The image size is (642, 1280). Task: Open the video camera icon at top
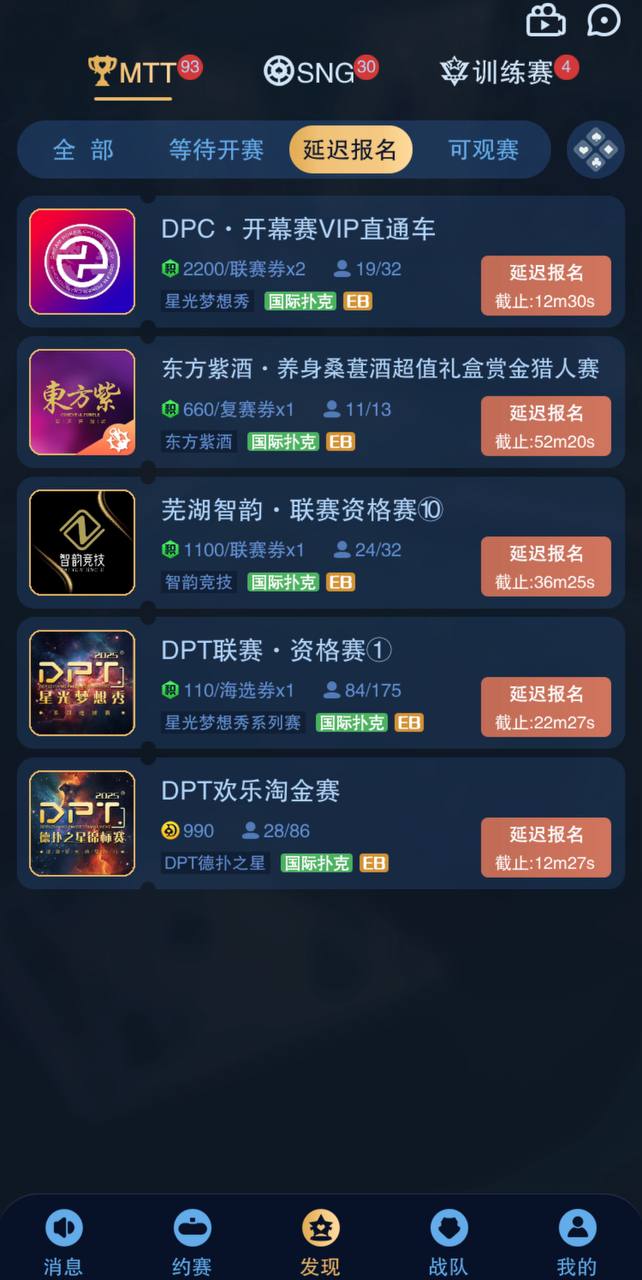pos(546,19)
